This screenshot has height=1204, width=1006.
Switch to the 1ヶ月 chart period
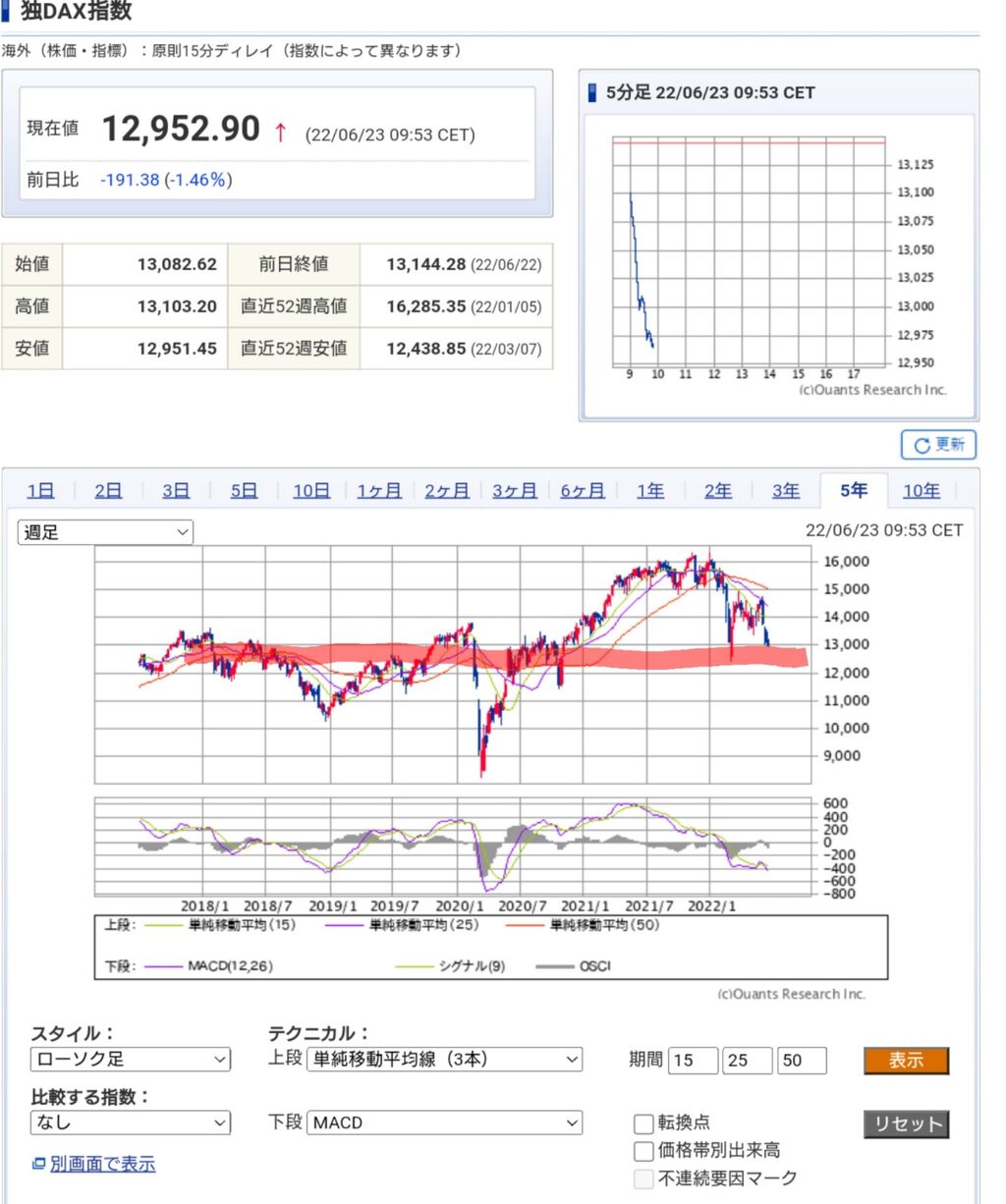(379, 490)
